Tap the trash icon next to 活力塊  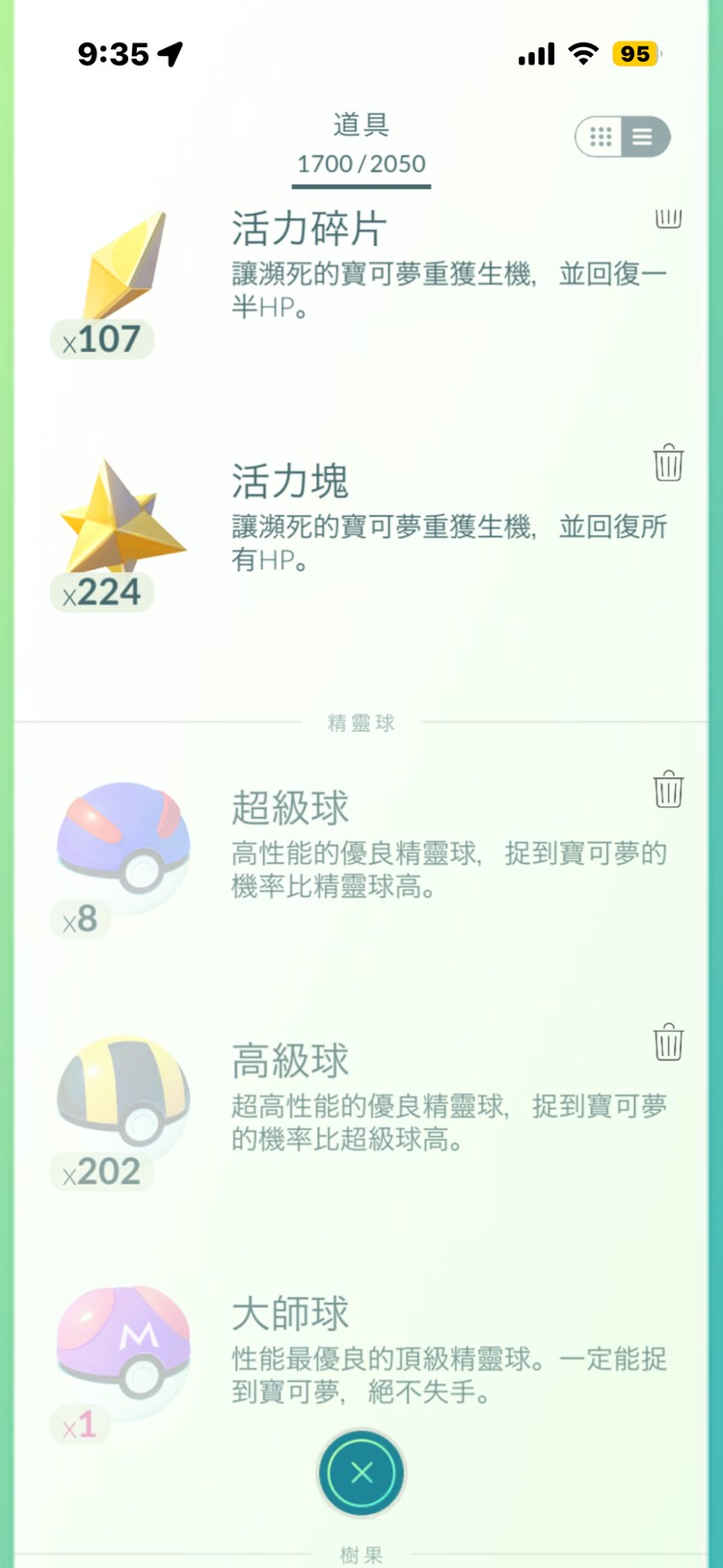point(667,463)
